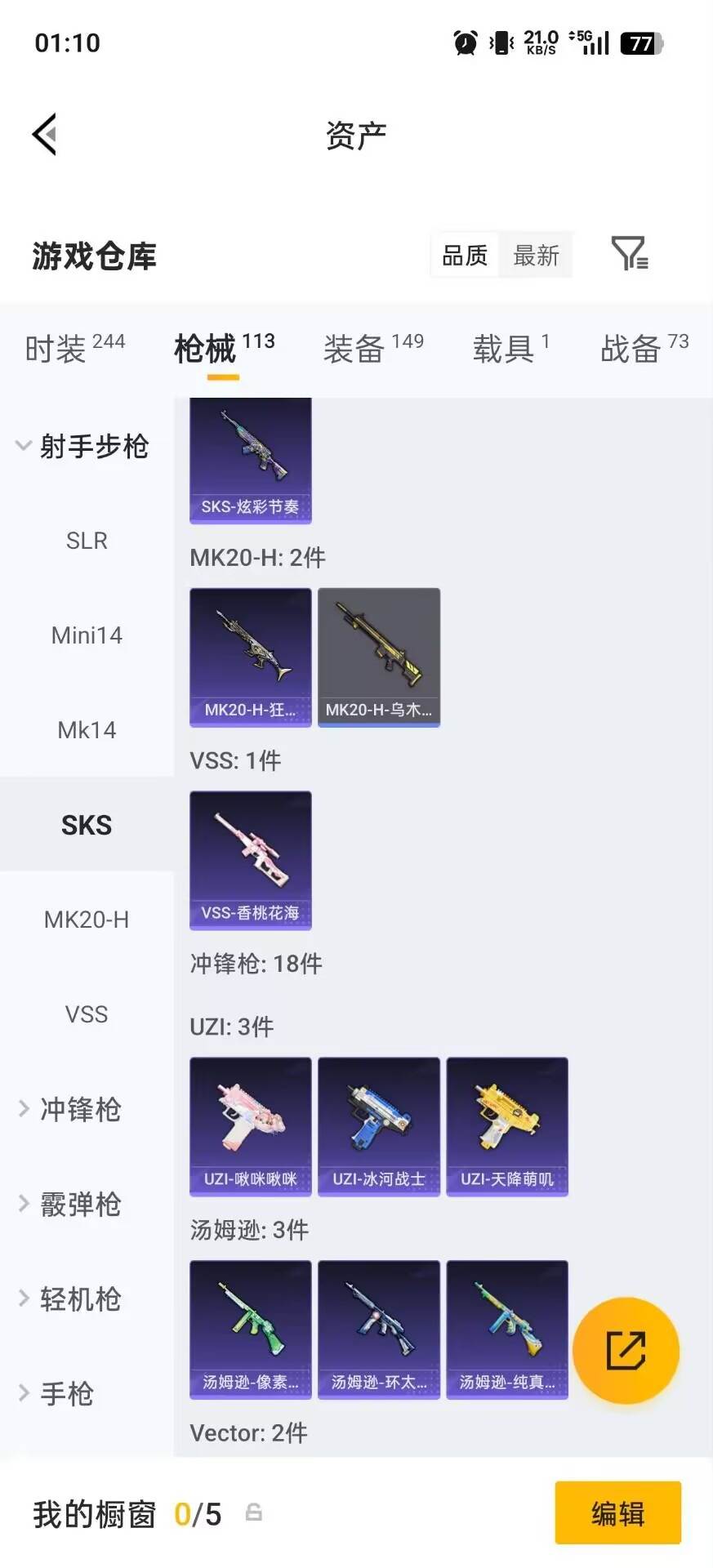713x1568 pixels.
Task: Toggle sorting to 品质
Action: point(463,255)
